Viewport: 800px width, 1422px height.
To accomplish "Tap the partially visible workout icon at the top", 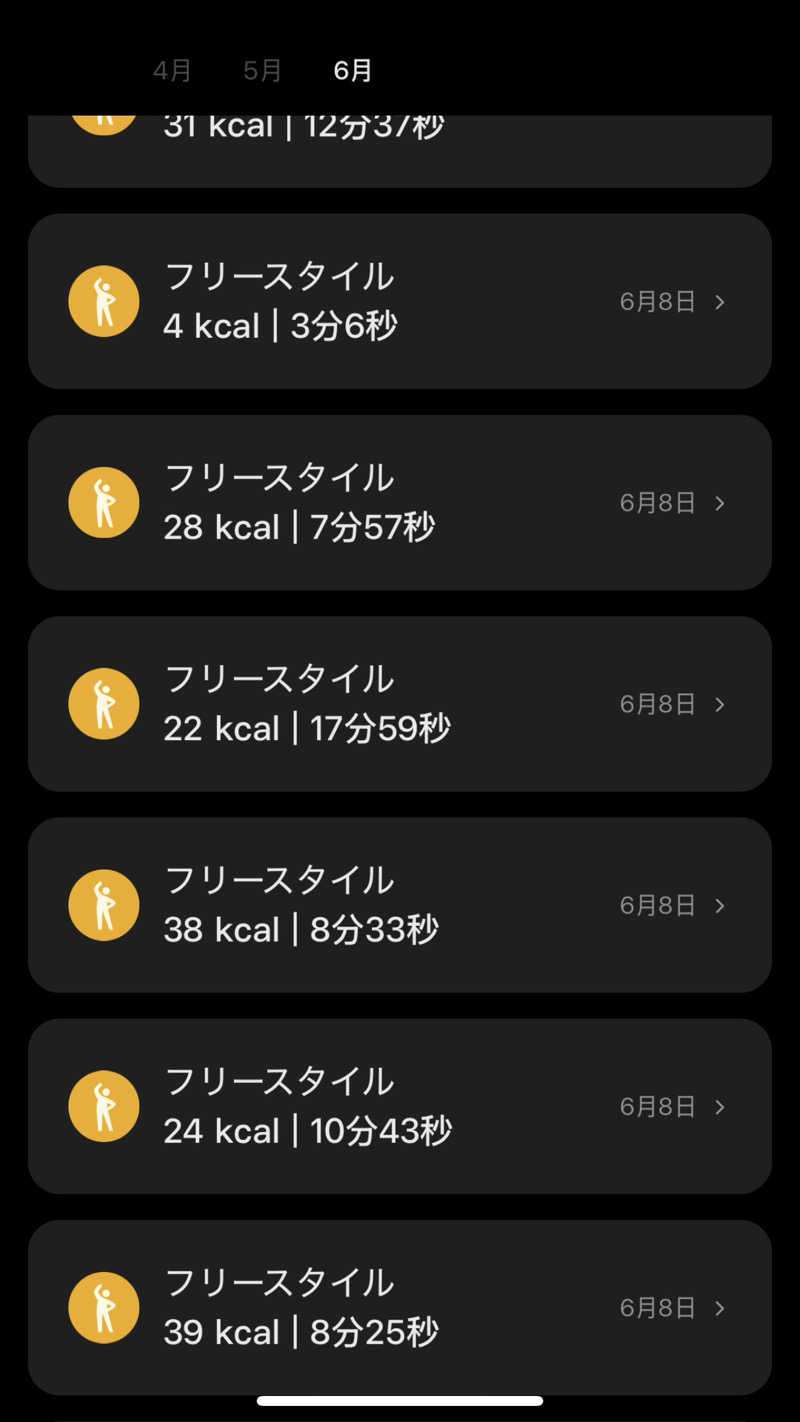I will [x=102, y=112].
